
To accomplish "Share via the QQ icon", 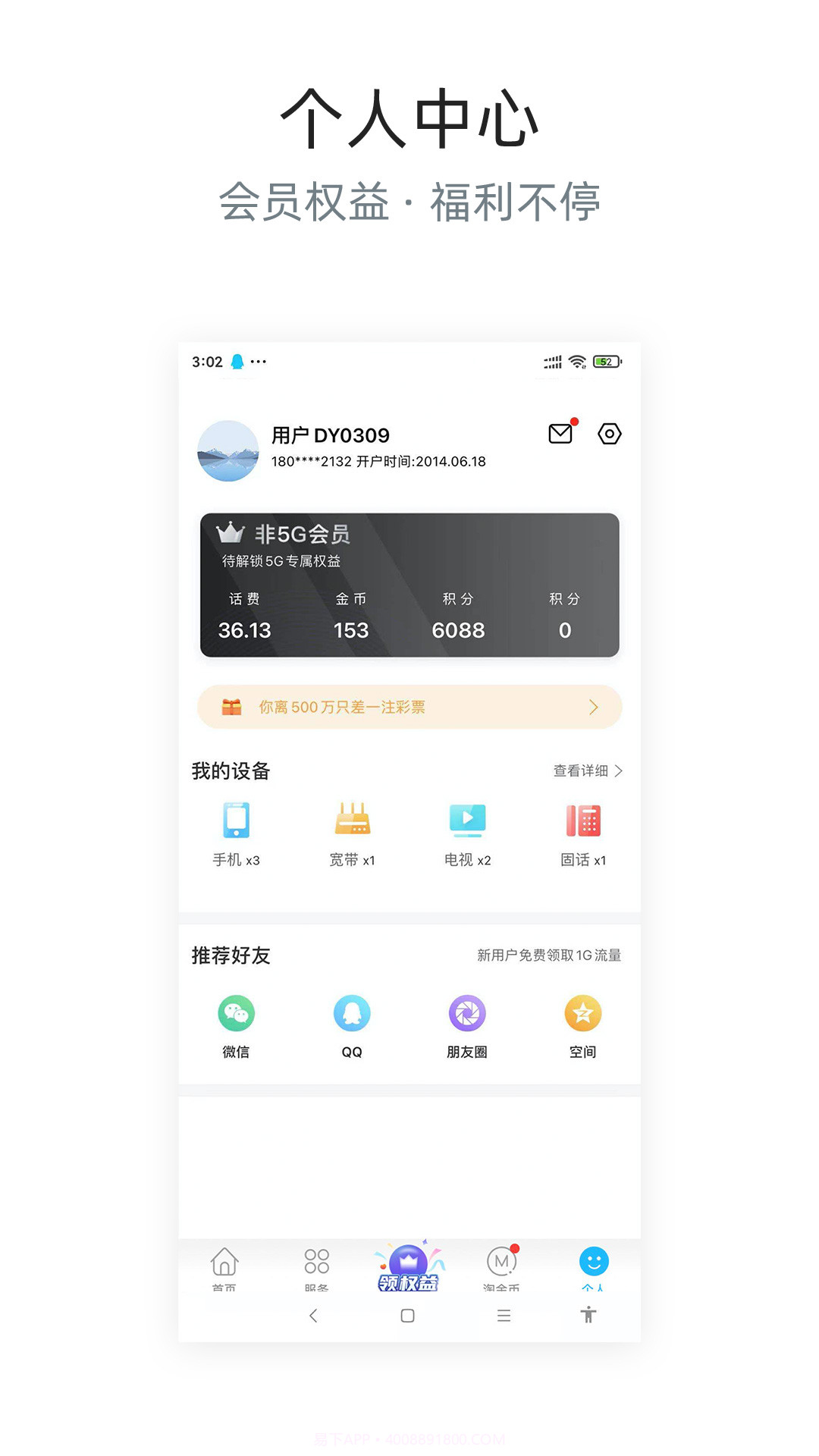I will click(353, 1012).
